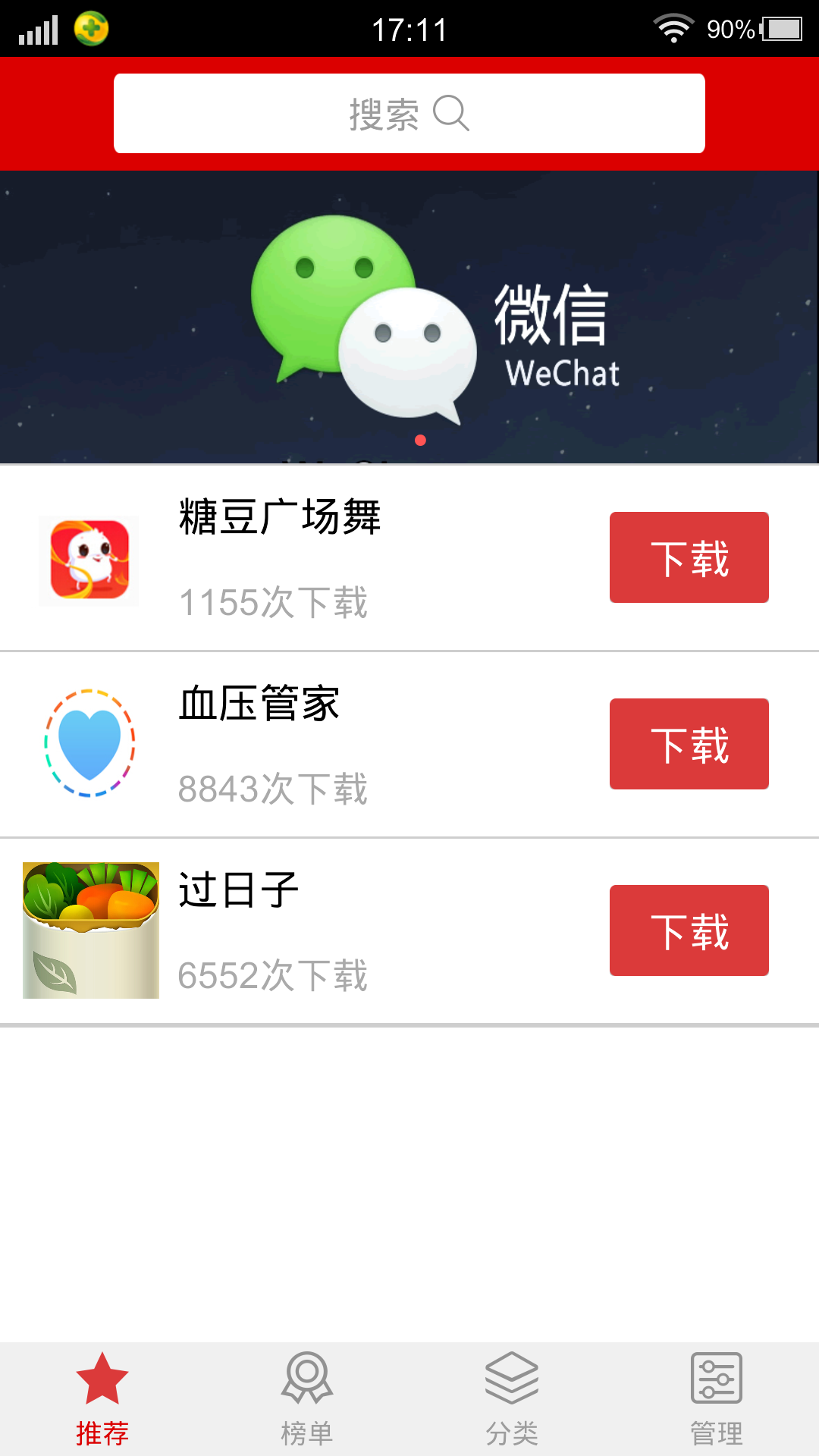Switch to the 榜单 tab
This screenshot has width=819, height=1456.
(x=307, y=1399)
